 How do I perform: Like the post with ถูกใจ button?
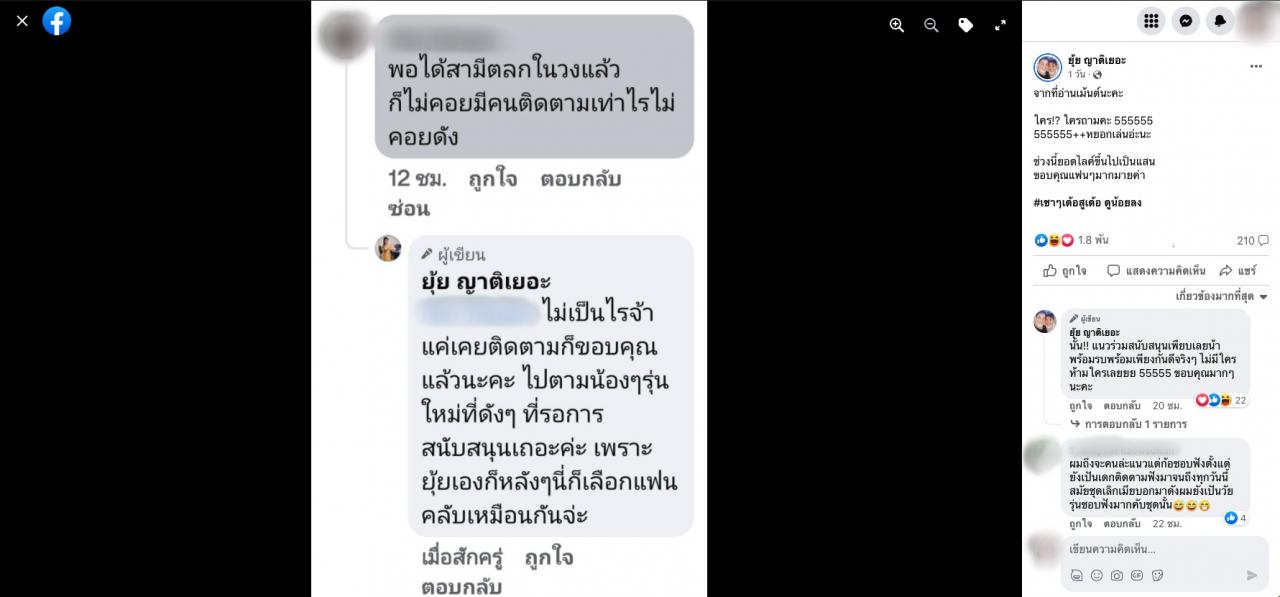coord(1065,271)
